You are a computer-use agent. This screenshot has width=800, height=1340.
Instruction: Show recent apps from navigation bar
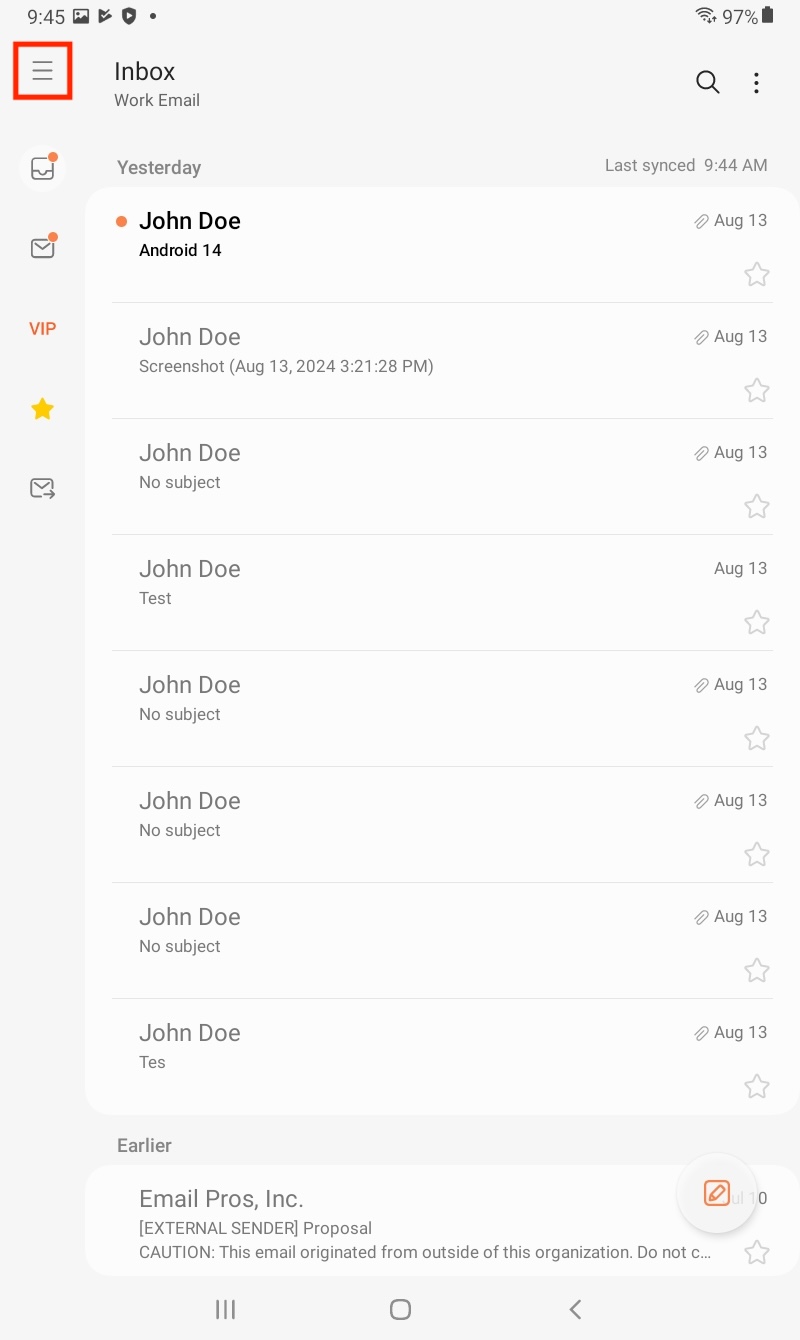point(226,1309)
